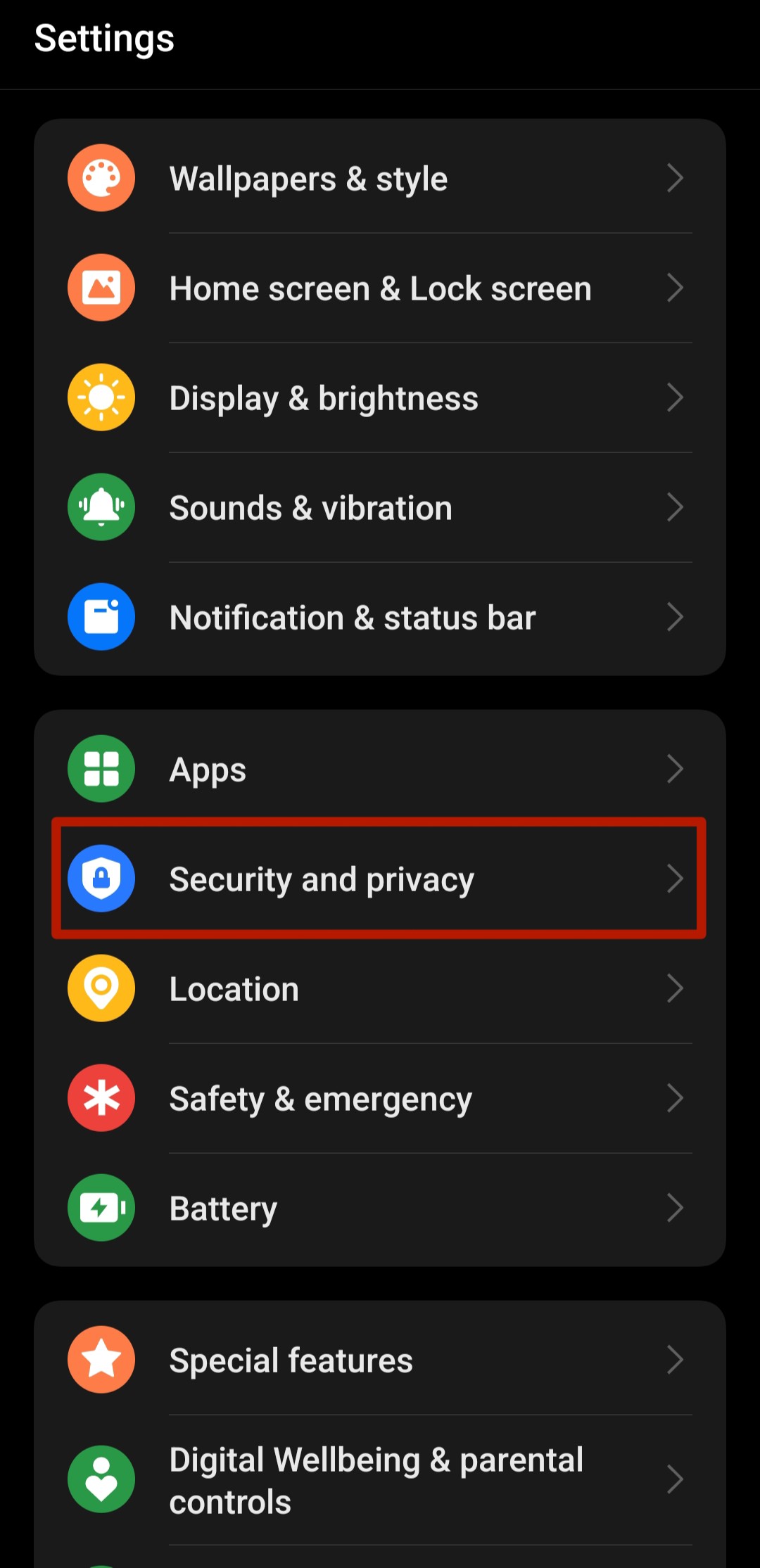760x1568 pixels.
Task: Open Safety & emergency settings
Action: [x=380, y=1098]
